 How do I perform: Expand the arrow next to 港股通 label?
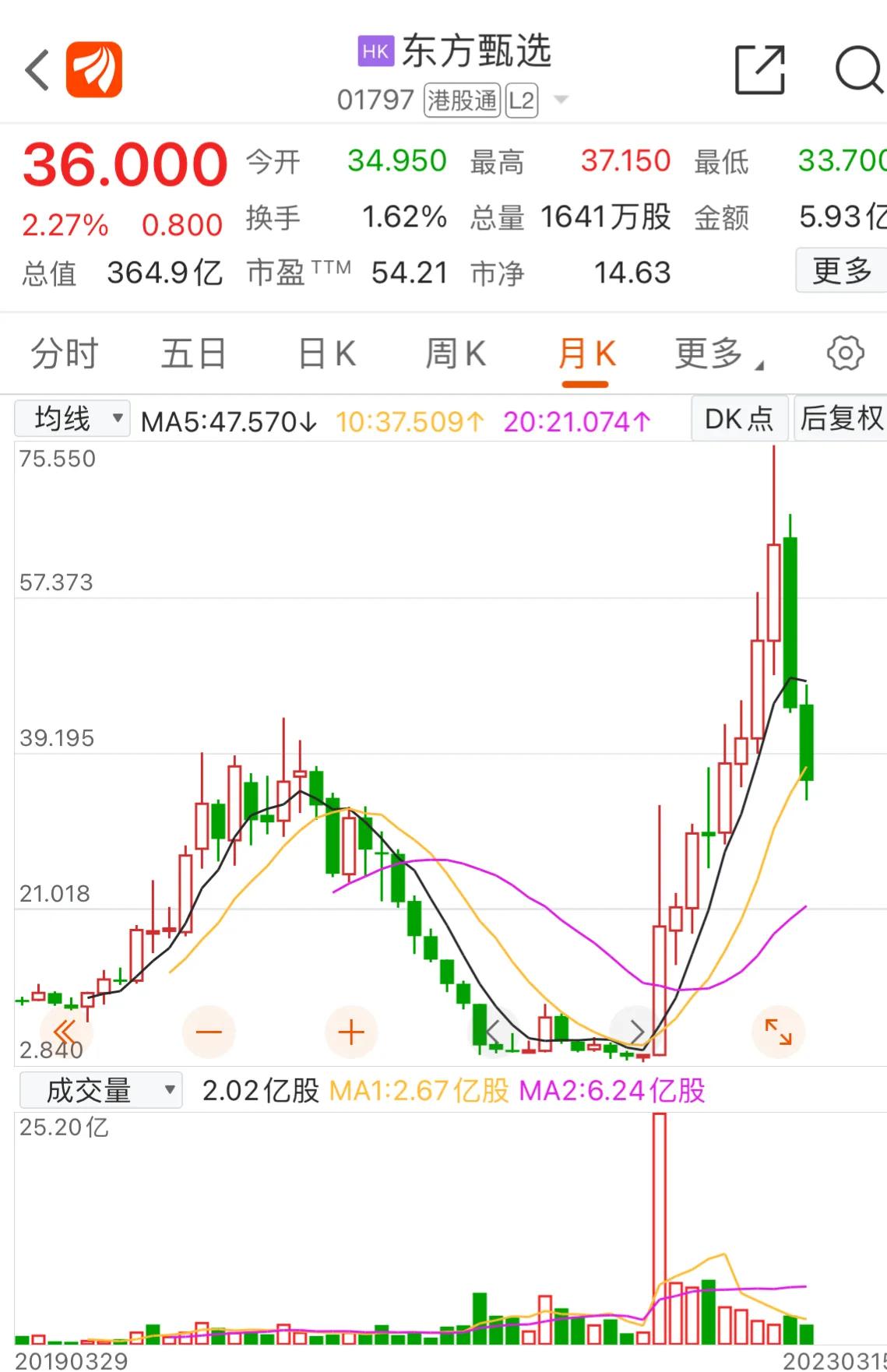[x=560, y=100]
